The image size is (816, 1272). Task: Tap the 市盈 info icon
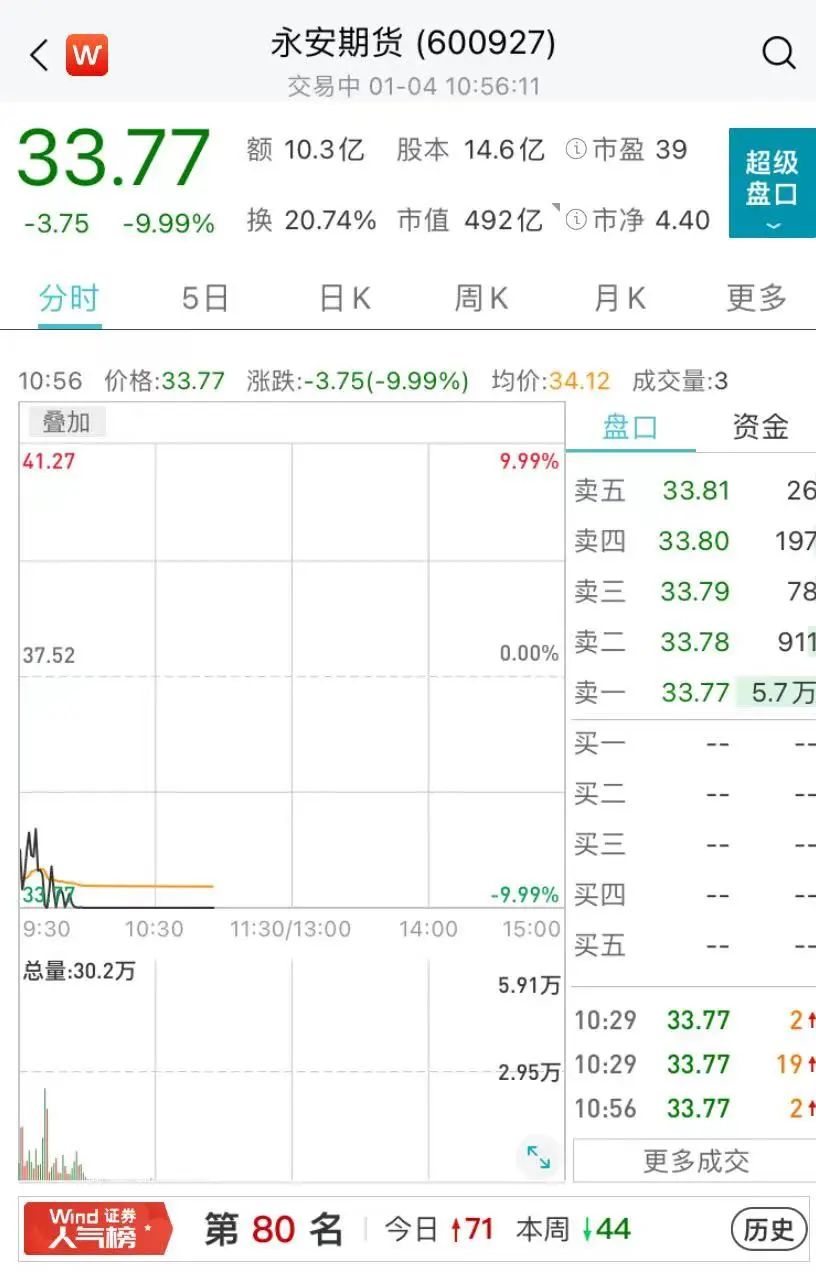(x=575, y=150)
